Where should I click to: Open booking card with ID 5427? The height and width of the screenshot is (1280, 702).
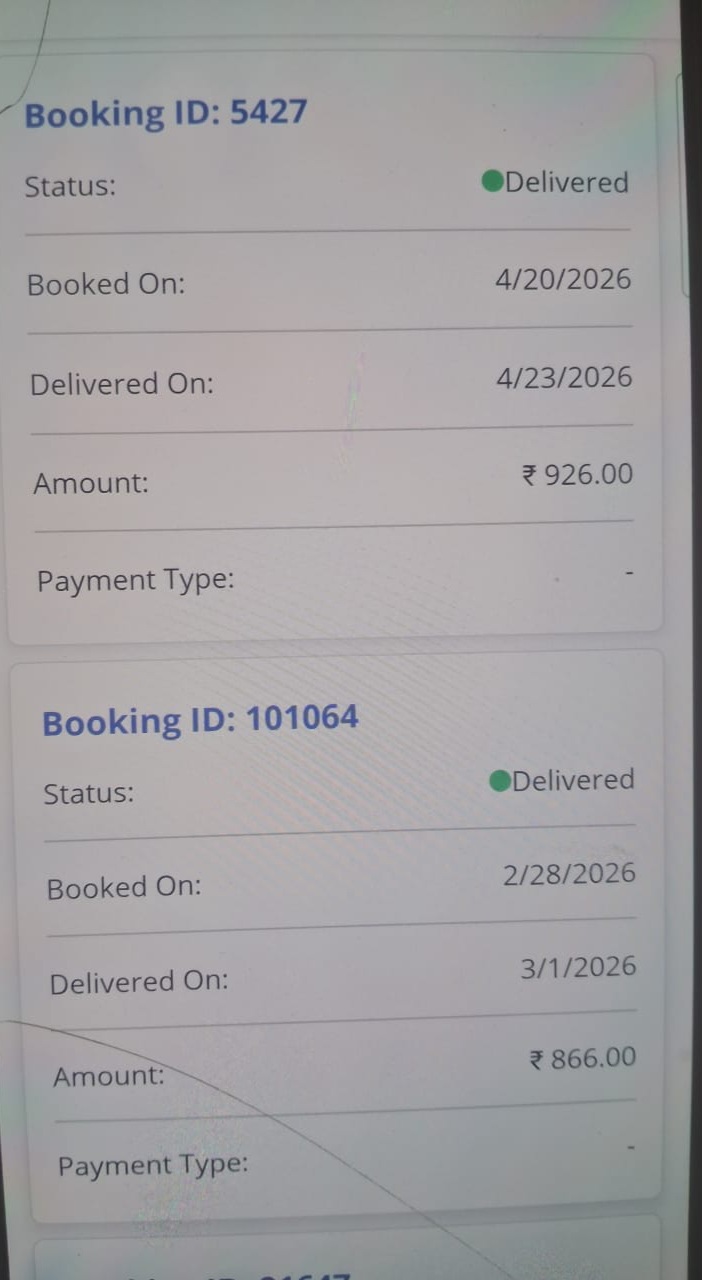tap(166, 113)
